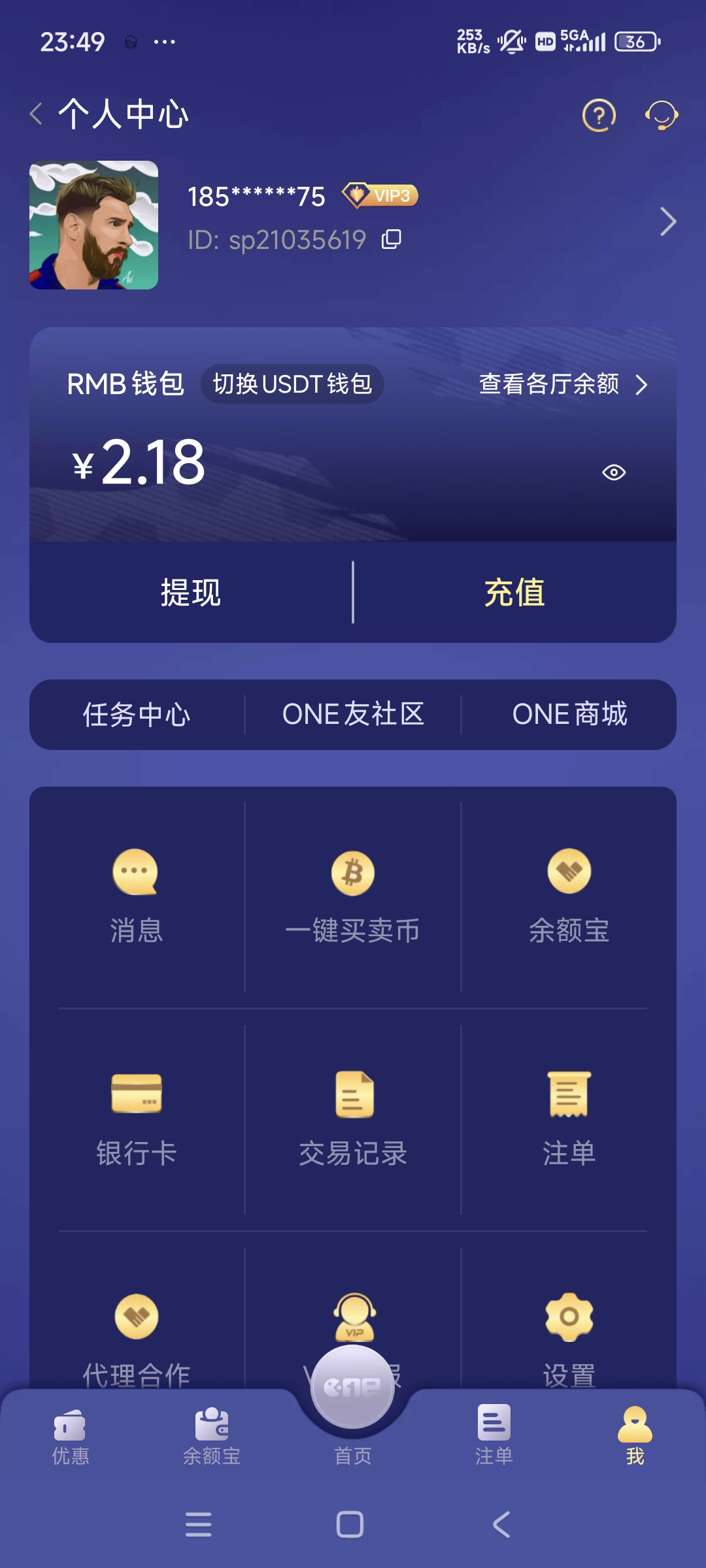Switch to the 优惠 tab

click(71, 1437)
